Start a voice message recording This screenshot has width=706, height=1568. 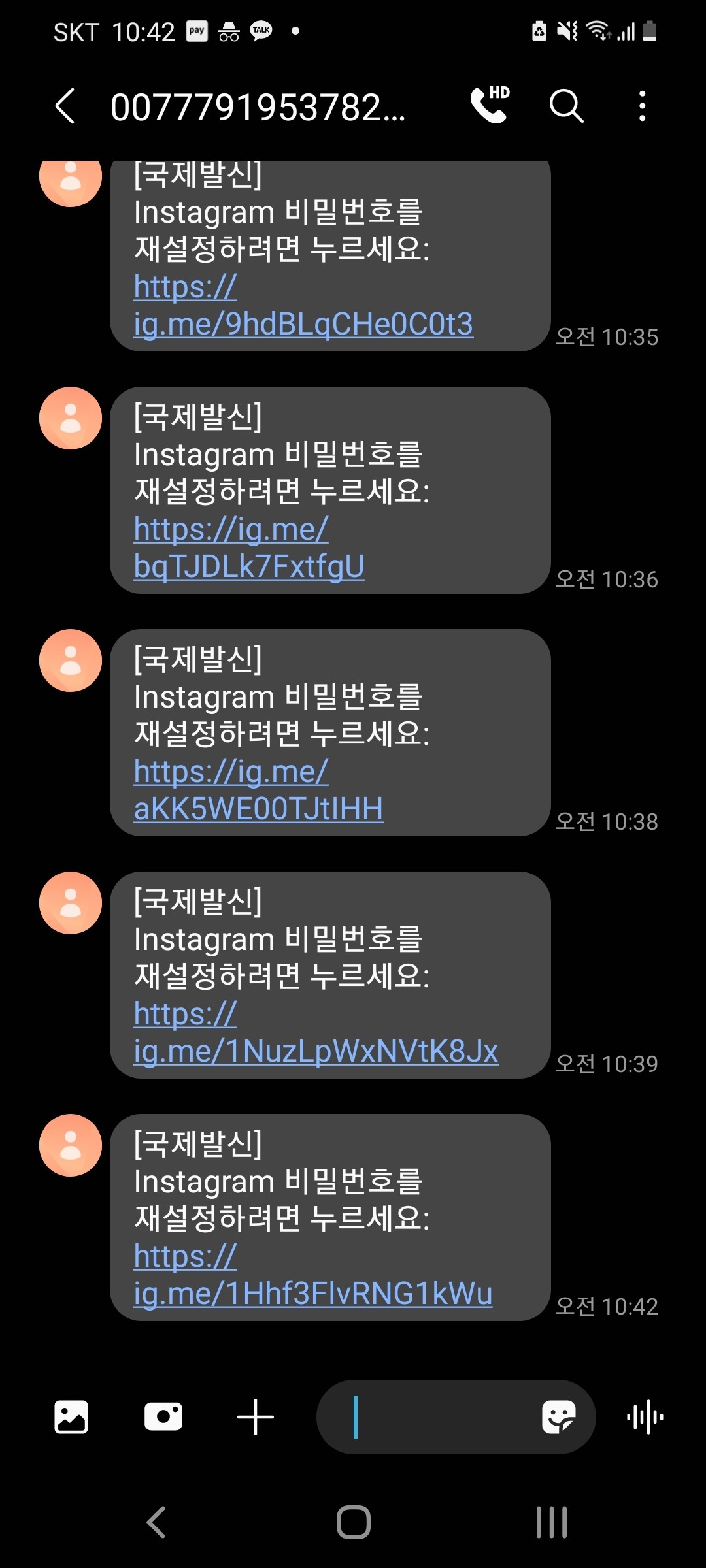coord(644,1416)
